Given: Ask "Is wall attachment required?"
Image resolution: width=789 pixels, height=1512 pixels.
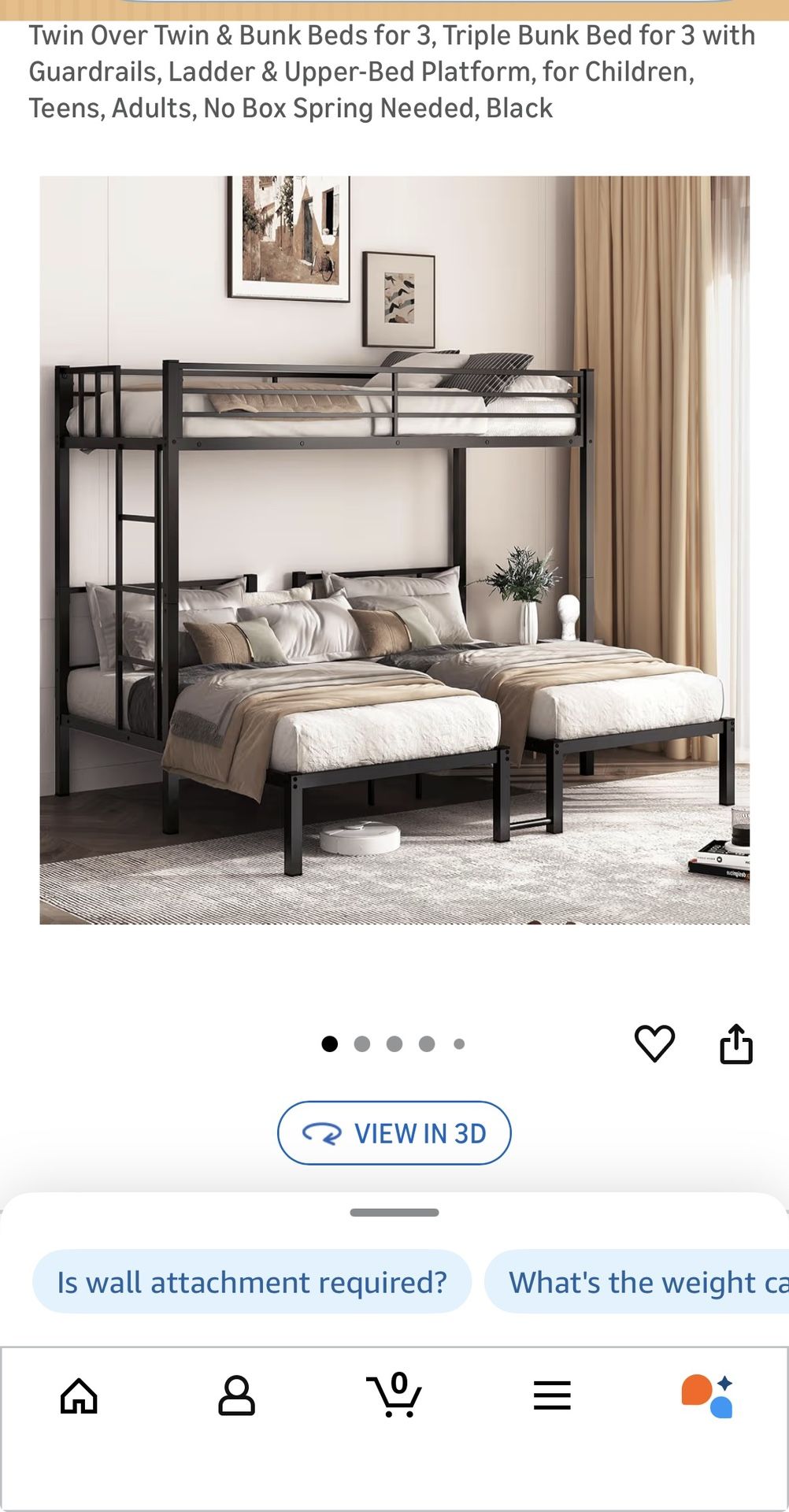Looking at the screenshot, I should pyautogui.click(x=252, y=1281).
